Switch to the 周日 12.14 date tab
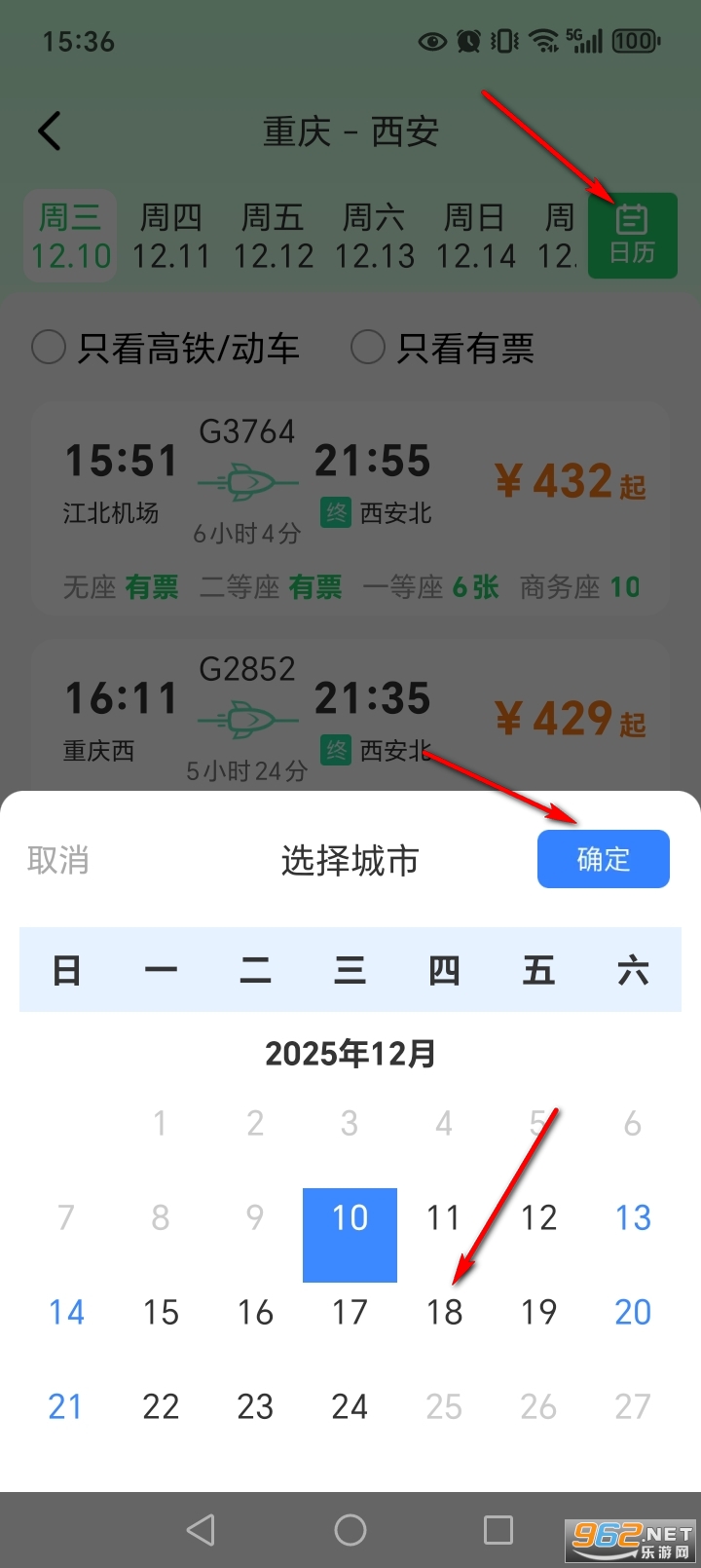Viewport: 701px width, 1568px height. click(476, 234)
